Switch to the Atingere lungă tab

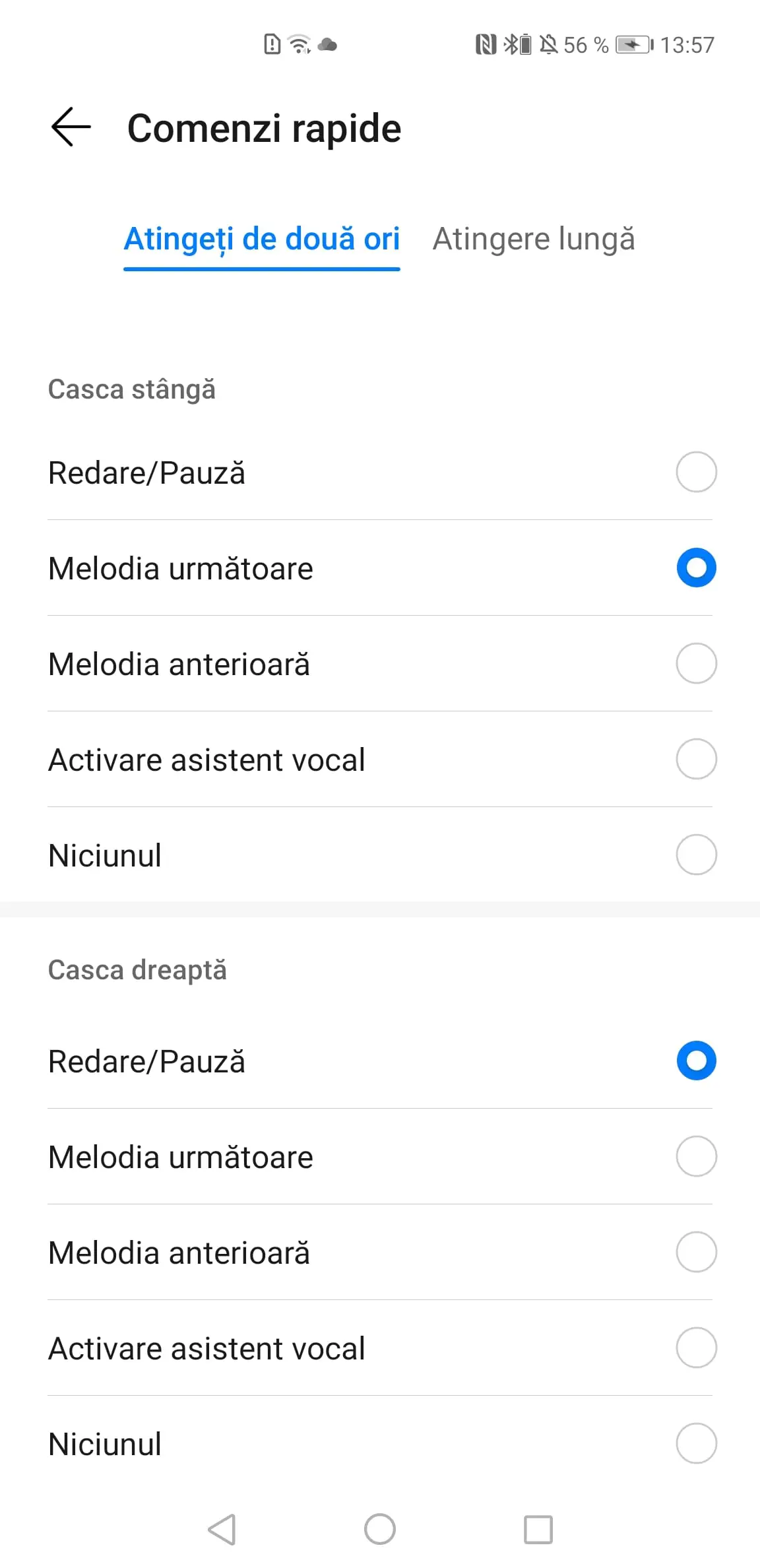tap(533, 239)
